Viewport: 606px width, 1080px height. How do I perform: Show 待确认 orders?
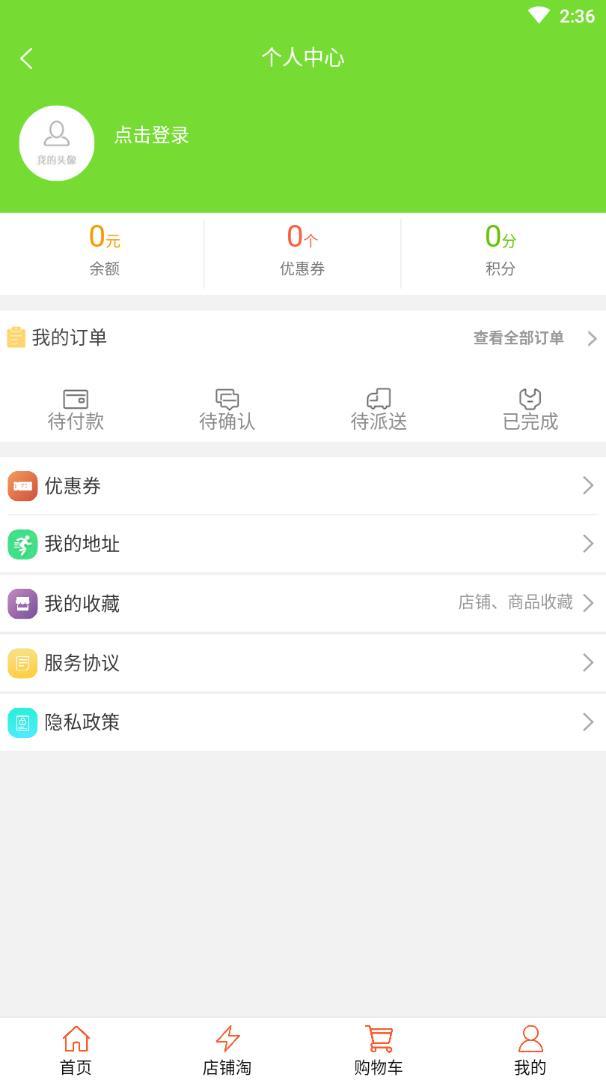pos(227,410)
